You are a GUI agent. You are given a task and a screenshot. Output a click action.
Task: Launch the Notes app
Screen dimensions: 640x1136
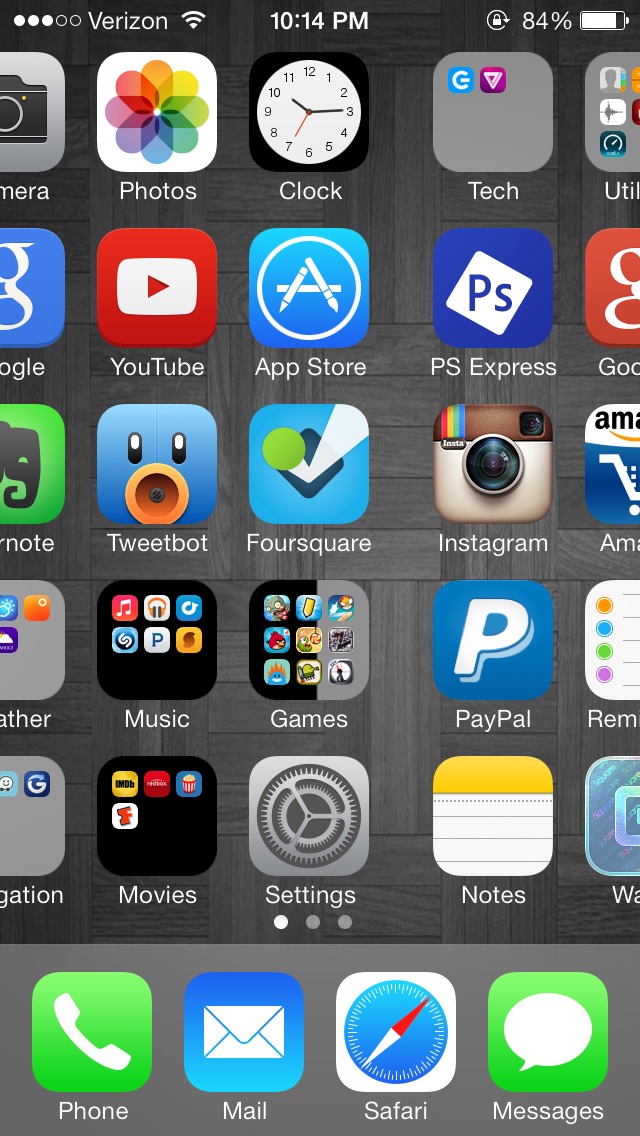coord(493,816)
